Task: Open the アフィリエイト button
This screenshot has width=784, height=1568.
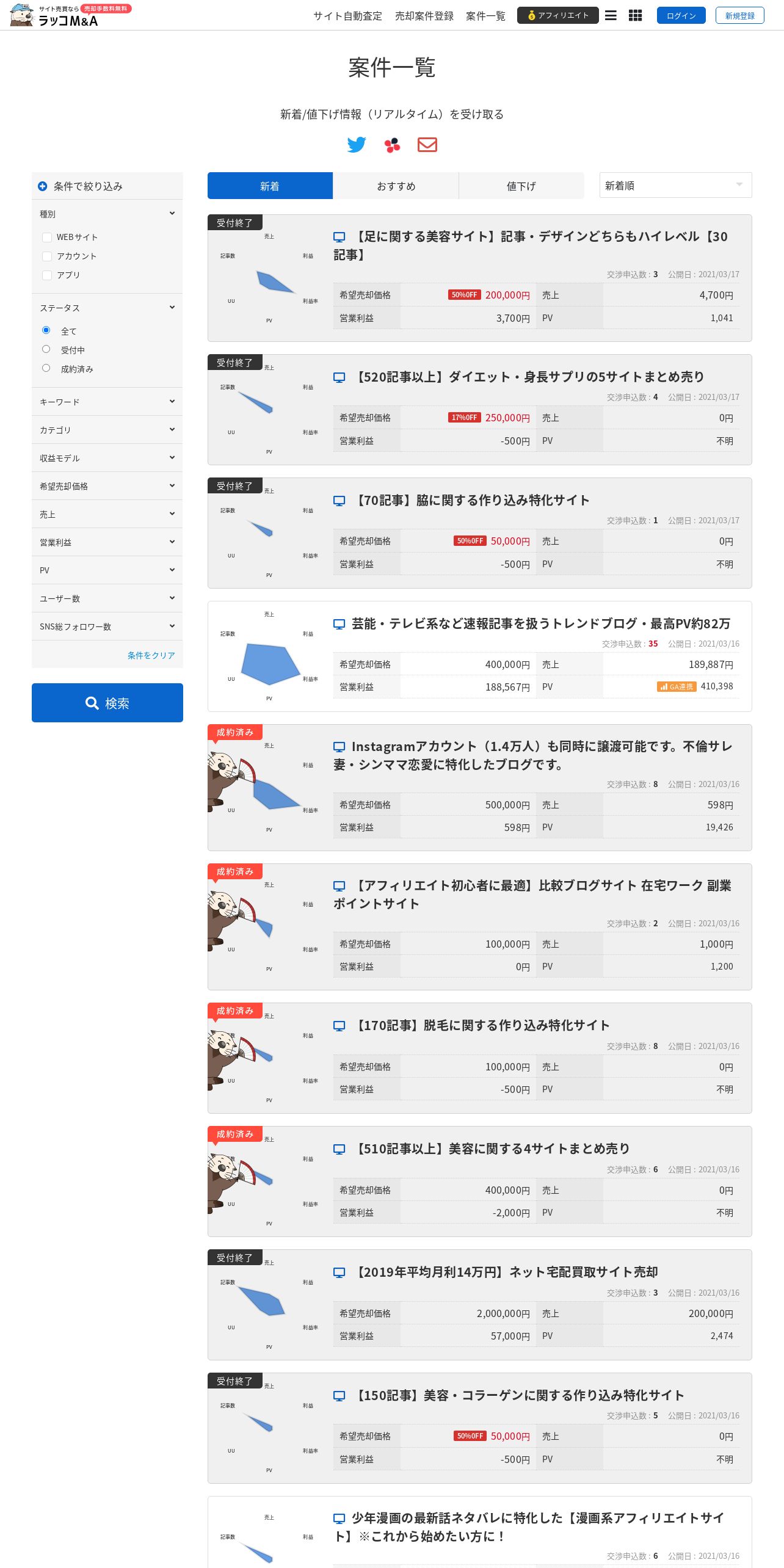Action: (x=558, y=15)
